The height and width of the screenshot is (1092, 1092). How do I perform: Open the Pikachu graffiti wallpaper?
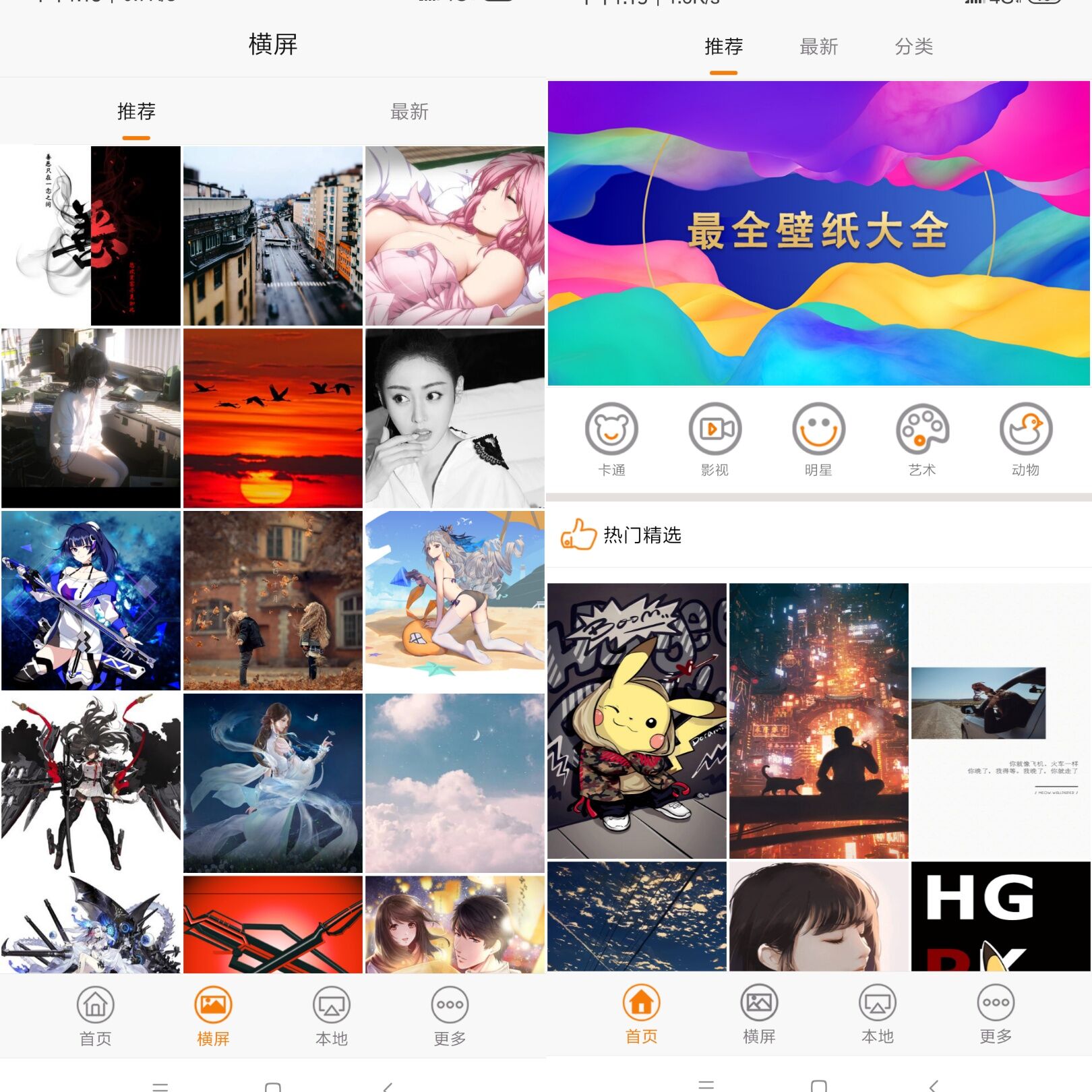pos(637,721)
